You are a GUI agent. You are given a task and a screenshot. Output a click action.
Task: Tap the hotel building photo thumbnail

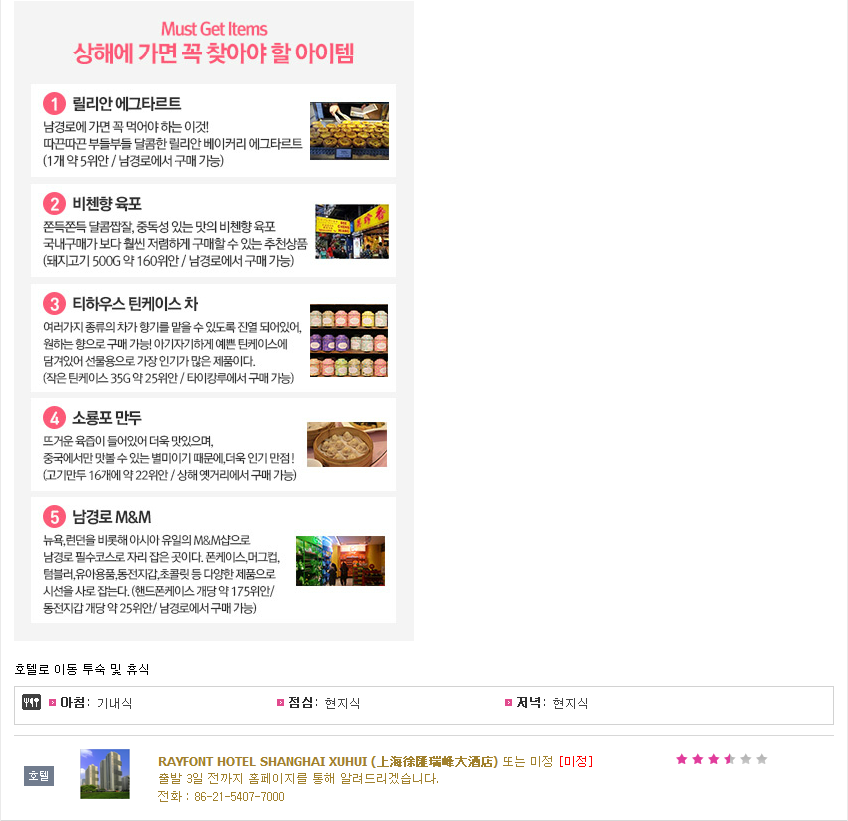[x=105, y=774]
